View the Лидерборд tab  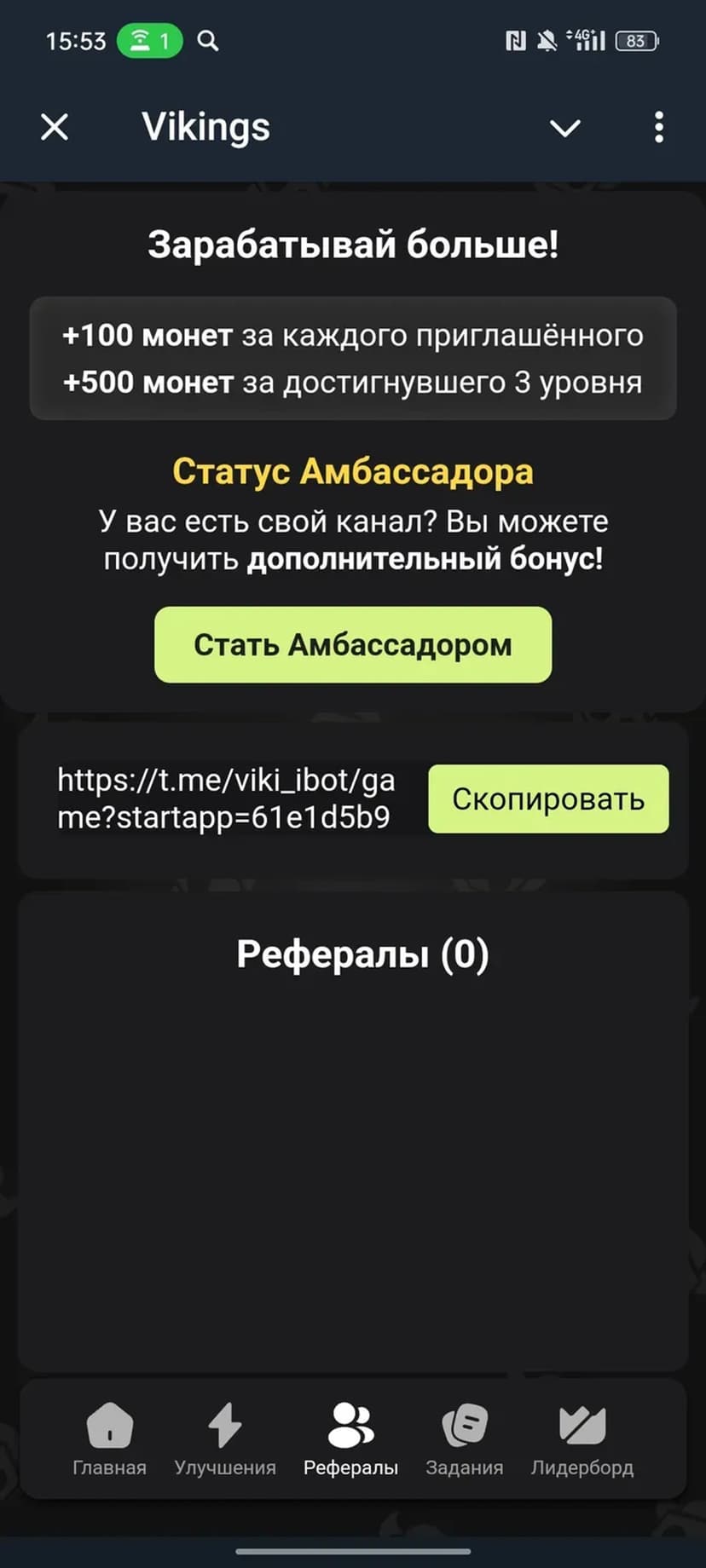click(x=582, y=1440)
